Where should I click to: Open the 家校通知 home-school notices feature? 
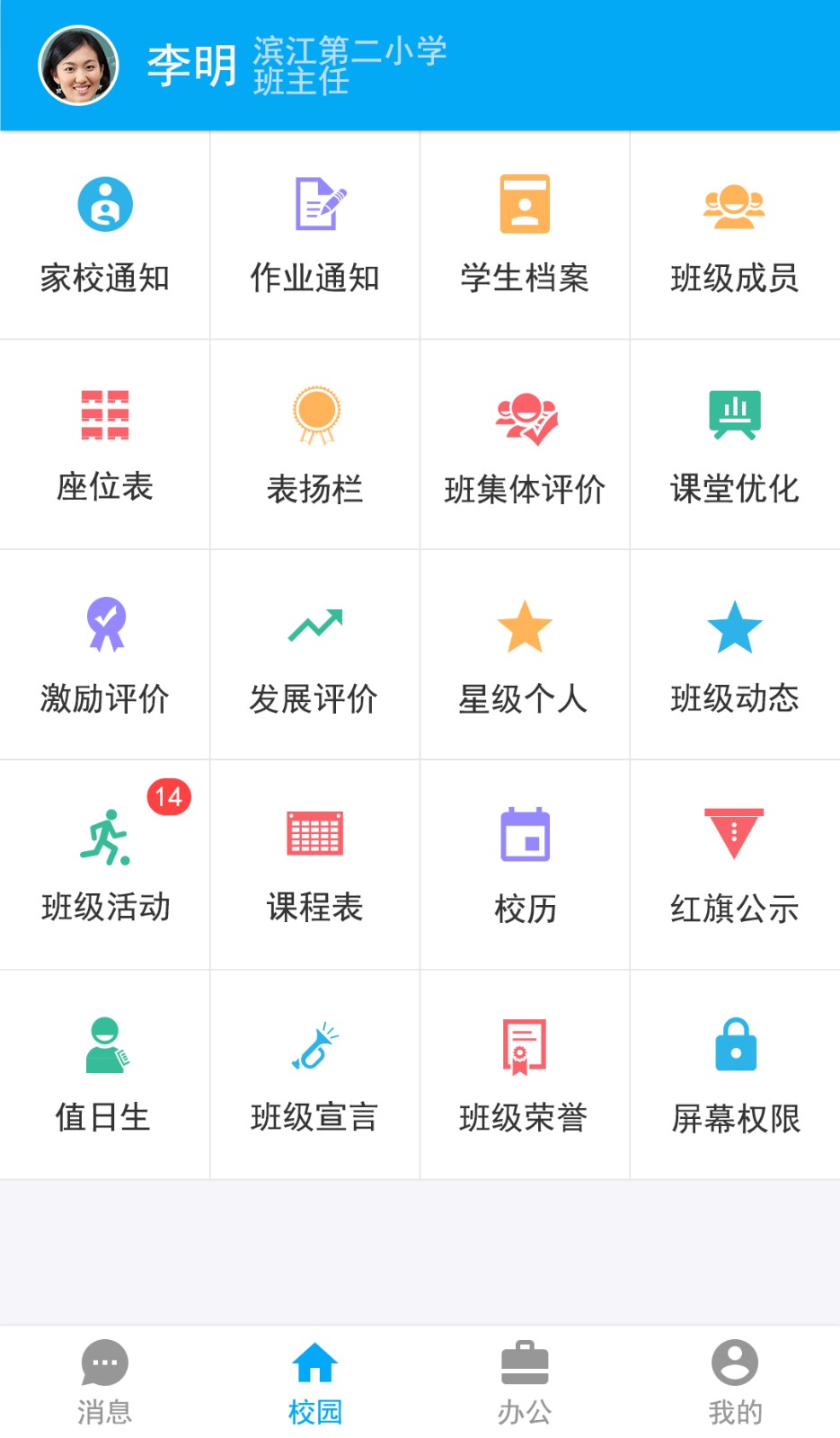point(105,234)
